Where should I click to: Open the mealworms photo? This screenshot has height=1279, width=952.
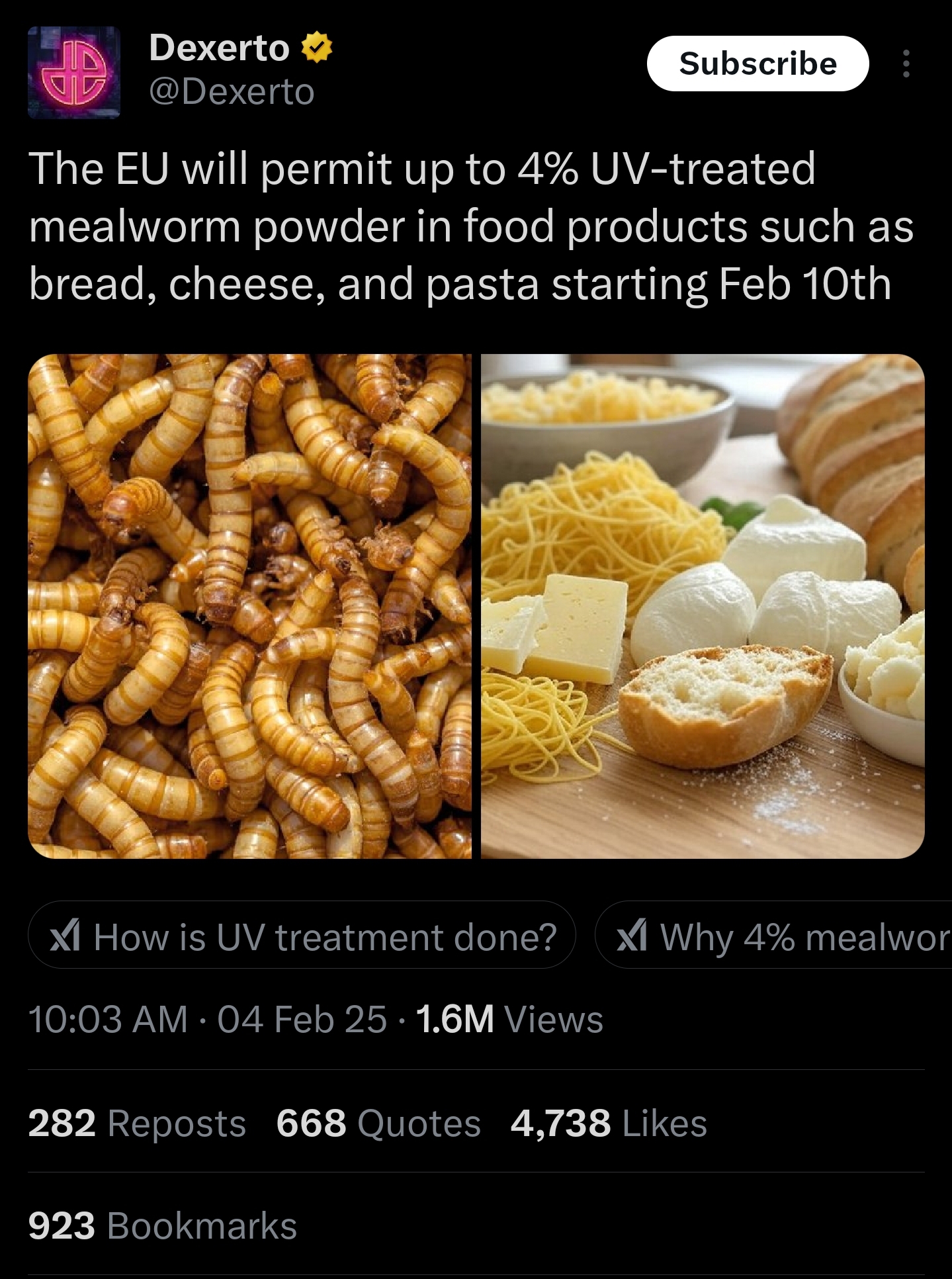[249, 606]
